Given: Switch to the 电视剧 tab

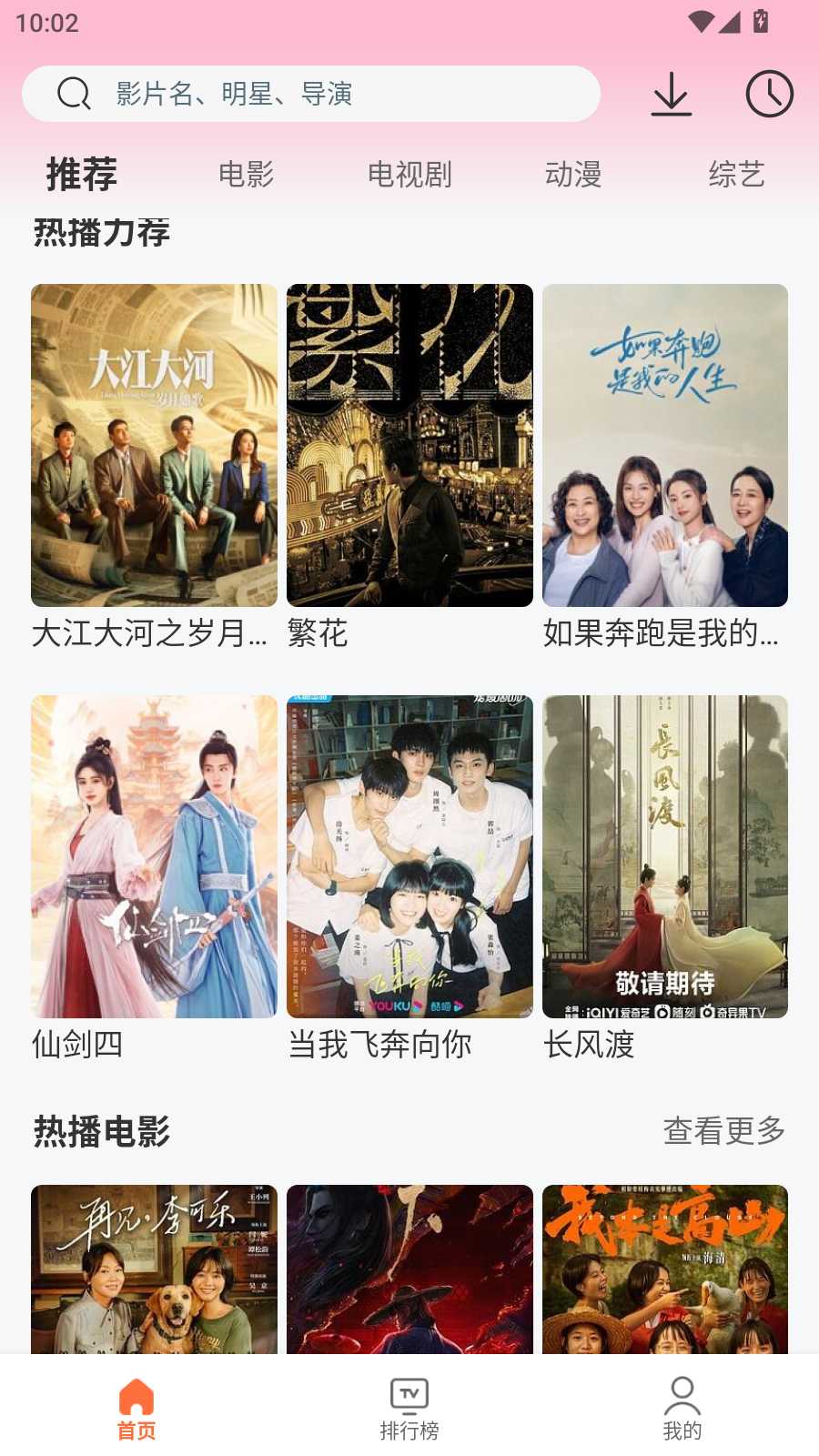Looking at the screenshot, I should tap(409, 174).
